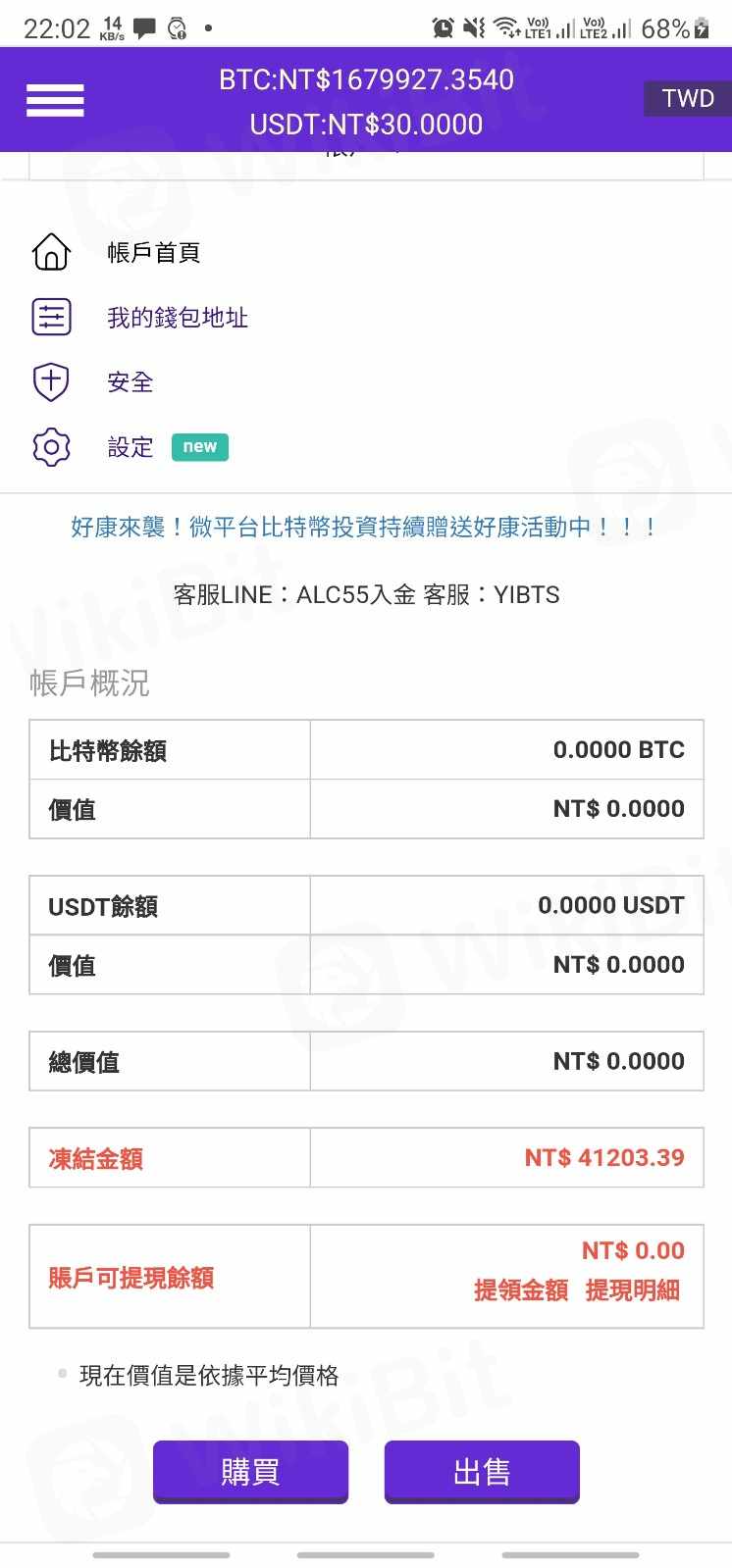Image resolution: width=732 pixels, height=1568 pixels.
Task: Tap the 購買 buy button
Action: tap(250, 1471)
